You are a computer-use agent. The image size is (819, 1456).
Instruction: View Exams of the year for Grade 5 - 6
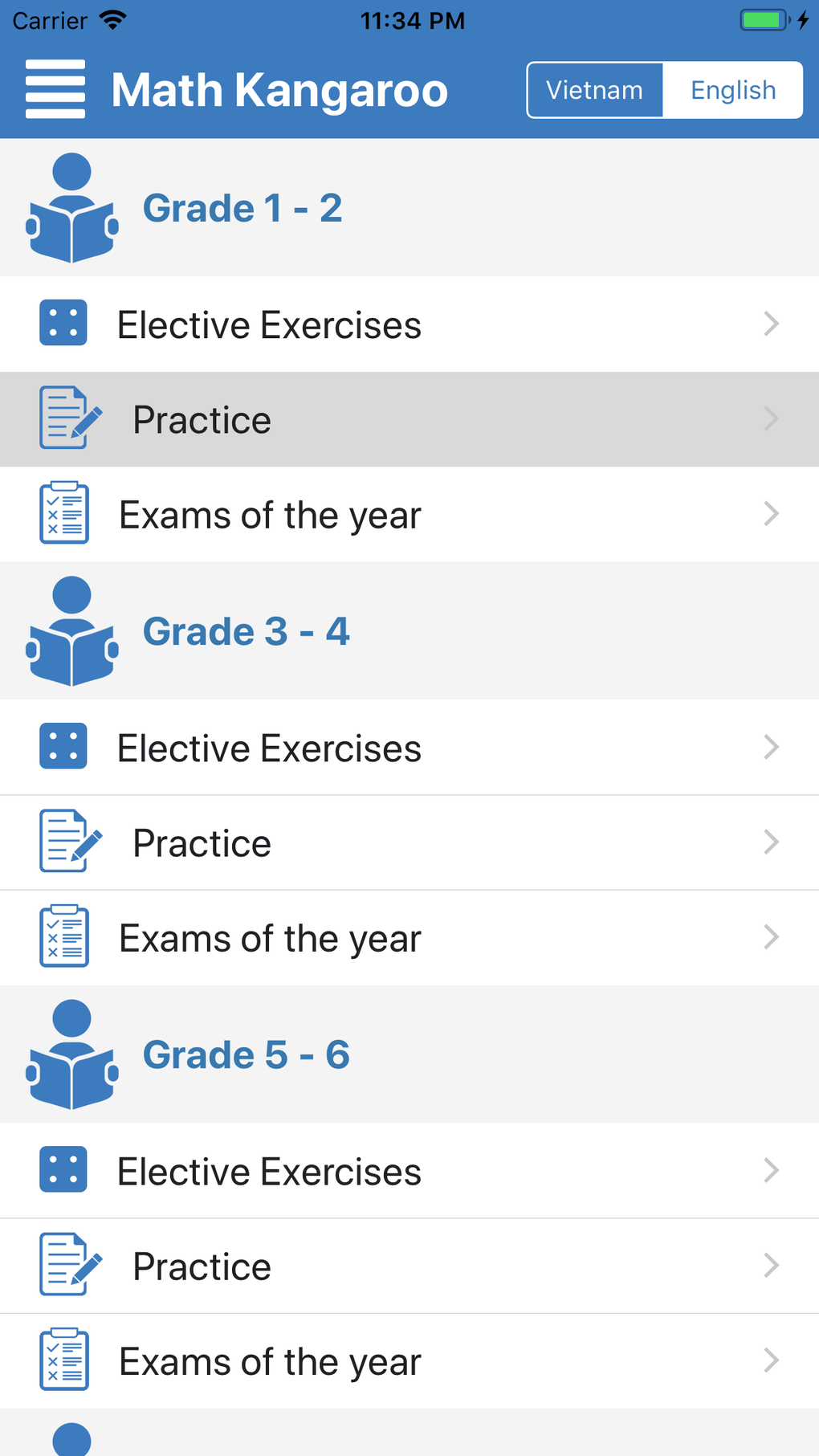point(409,1361)
